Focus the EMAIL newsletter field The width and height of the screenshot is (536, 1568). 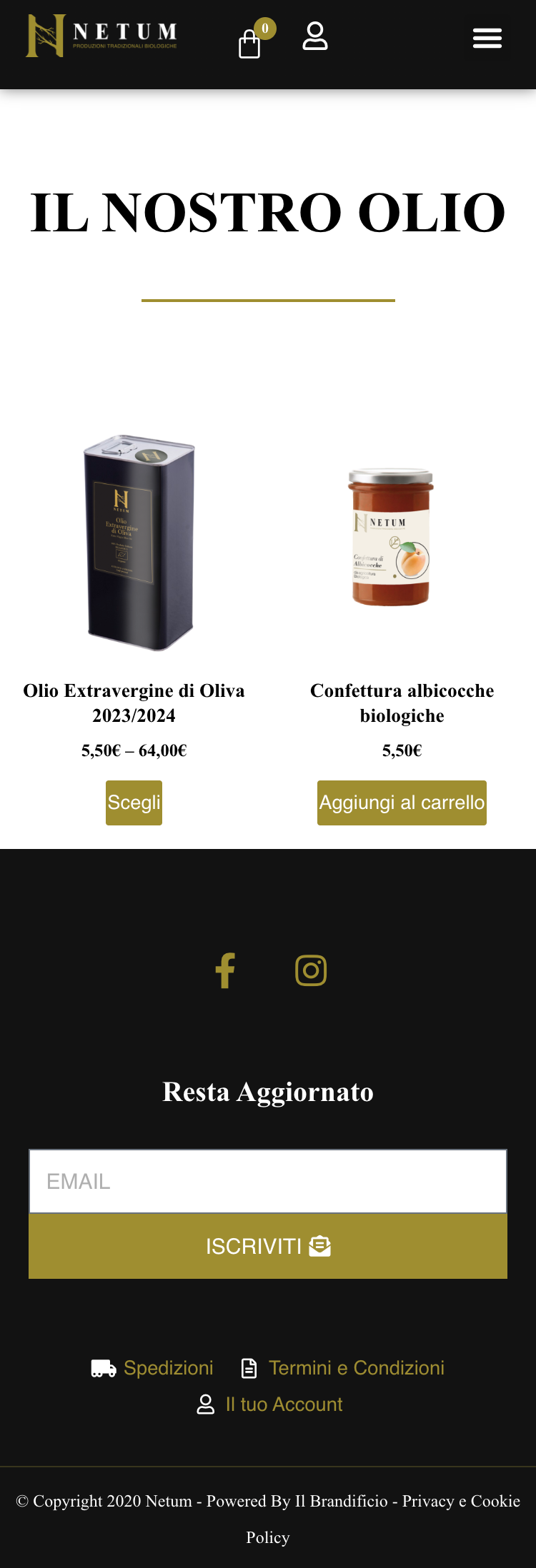click(x=268, y=1182)
